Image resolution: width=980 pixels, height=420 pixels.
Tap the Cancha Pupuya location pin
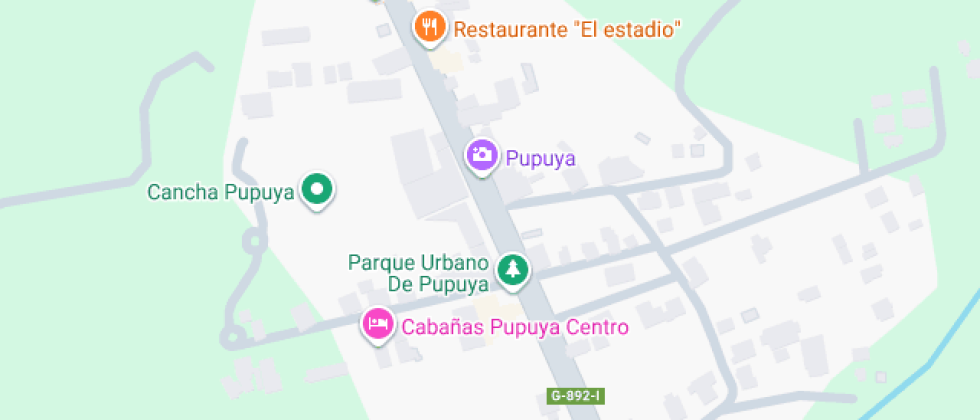[318, 189]
